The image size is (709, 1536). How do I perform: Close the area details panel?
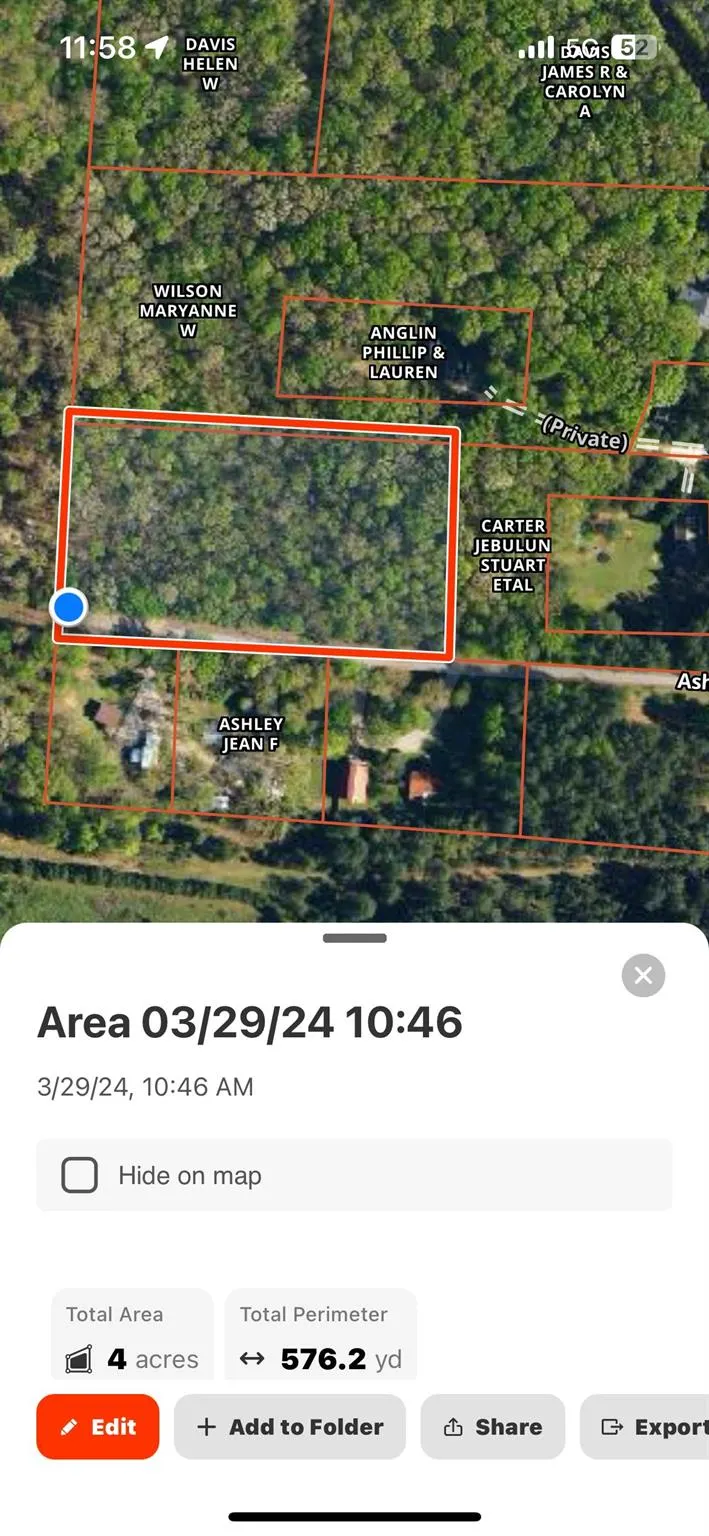click(x=643, y=975)
